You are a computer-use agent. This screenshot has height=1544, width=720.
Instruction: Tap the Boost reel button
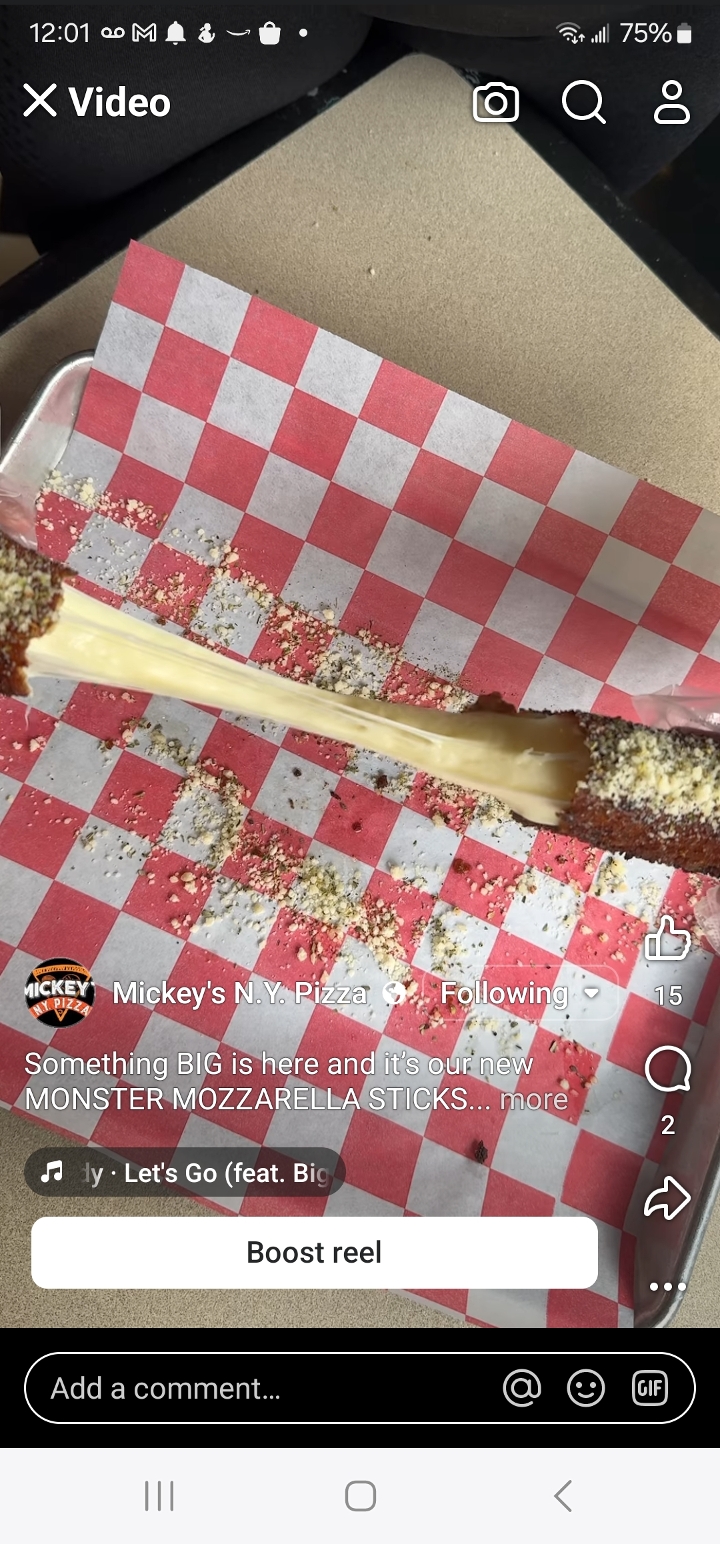tap(314, 1252)
